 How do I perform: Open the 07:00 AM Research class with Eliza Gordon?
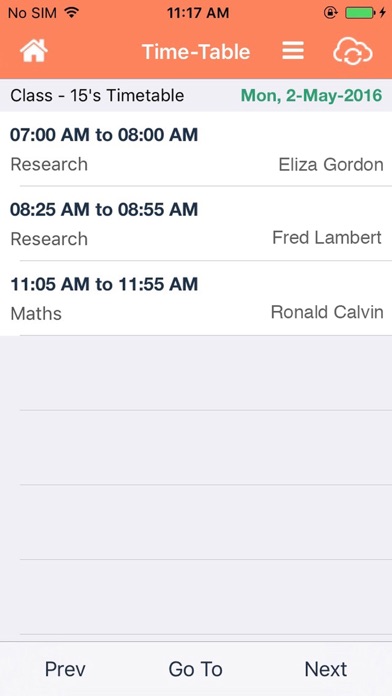196,149
